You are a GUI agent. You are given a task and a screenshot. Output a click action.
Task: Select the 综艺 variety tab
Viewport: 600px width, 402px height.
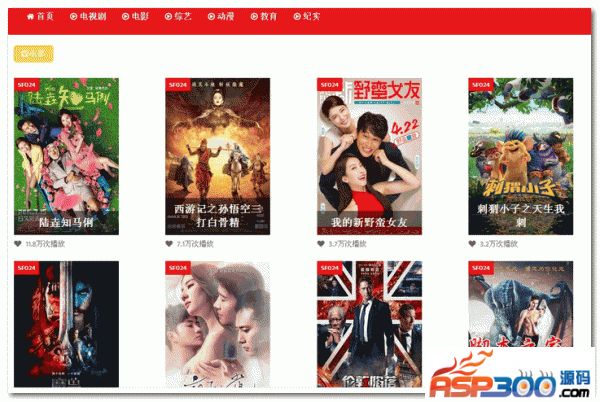(180, 17)
